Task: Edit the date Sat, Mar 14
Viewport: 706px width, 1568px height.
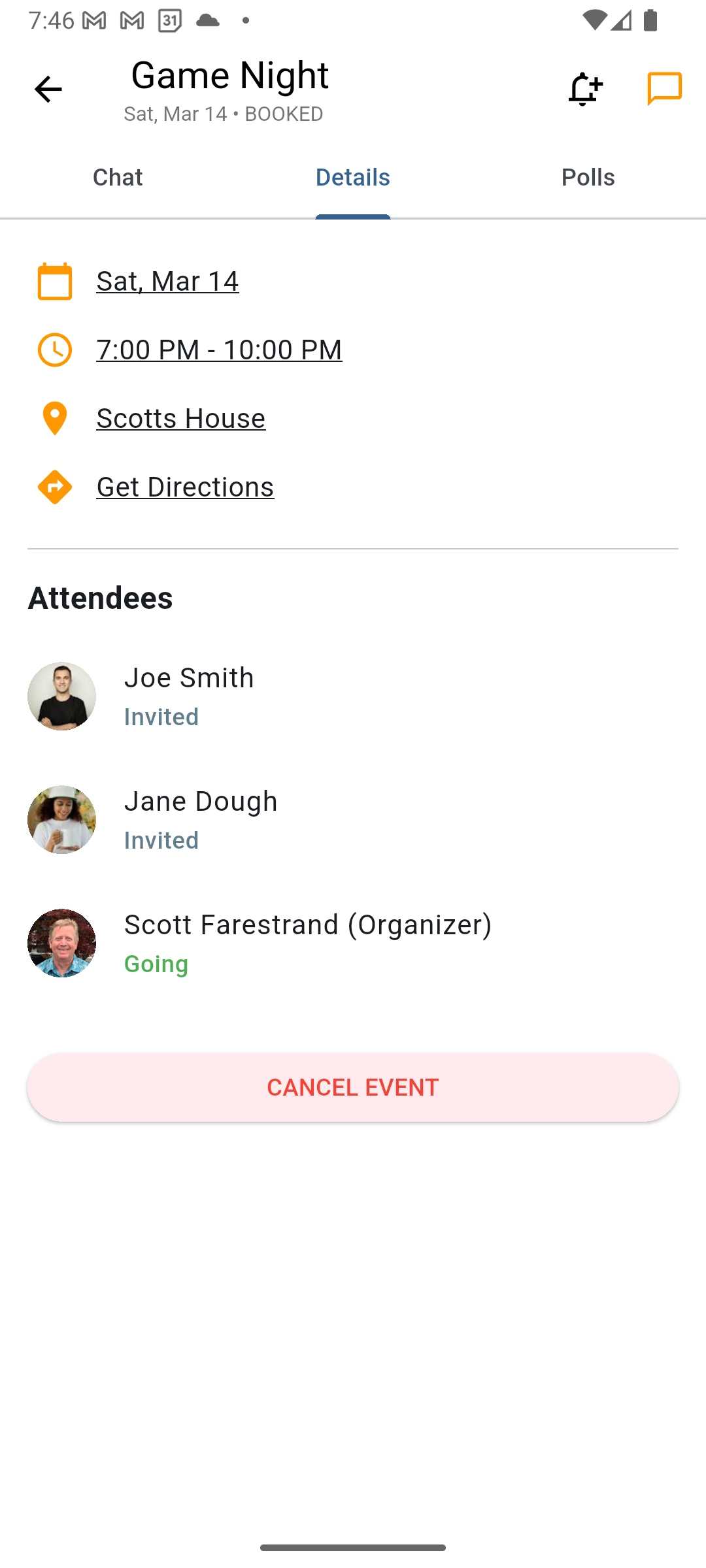Action: pyautogui.click(x=167, y=281)
